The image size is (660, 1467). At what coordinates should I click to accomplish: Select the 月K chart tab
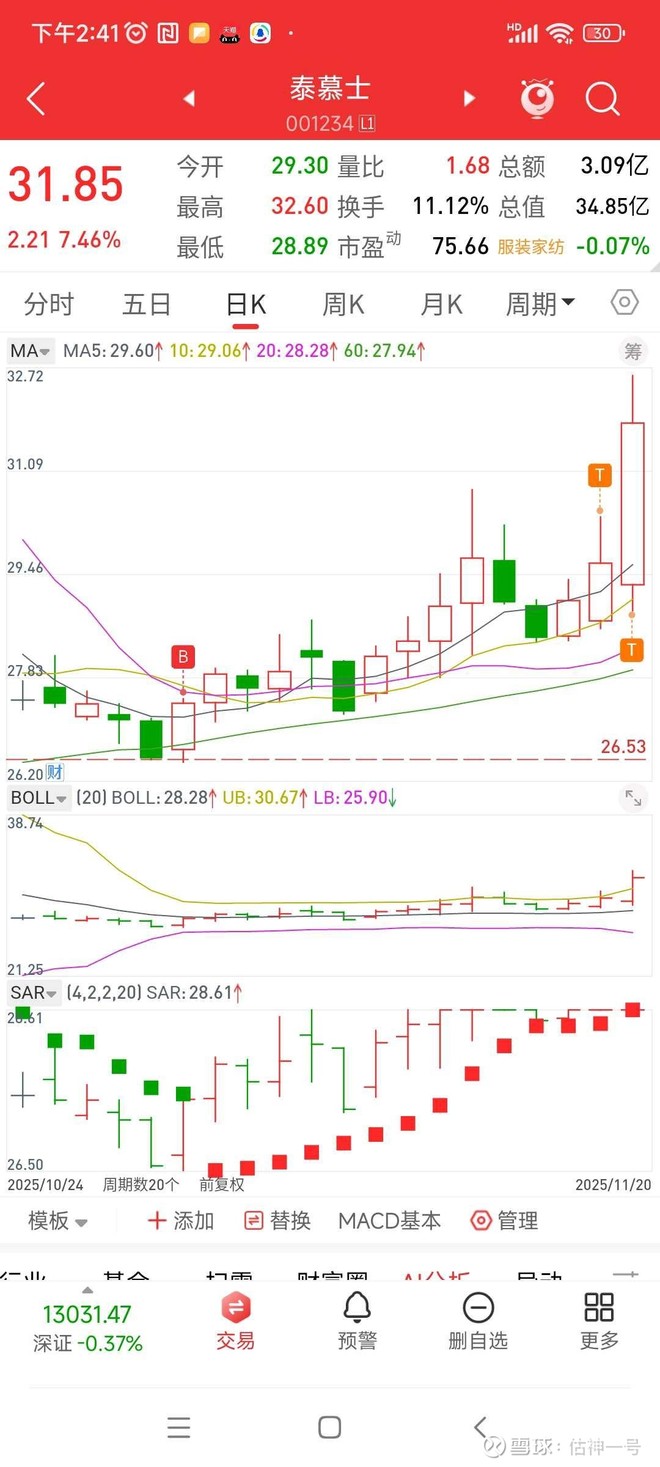tap(441, 304)
